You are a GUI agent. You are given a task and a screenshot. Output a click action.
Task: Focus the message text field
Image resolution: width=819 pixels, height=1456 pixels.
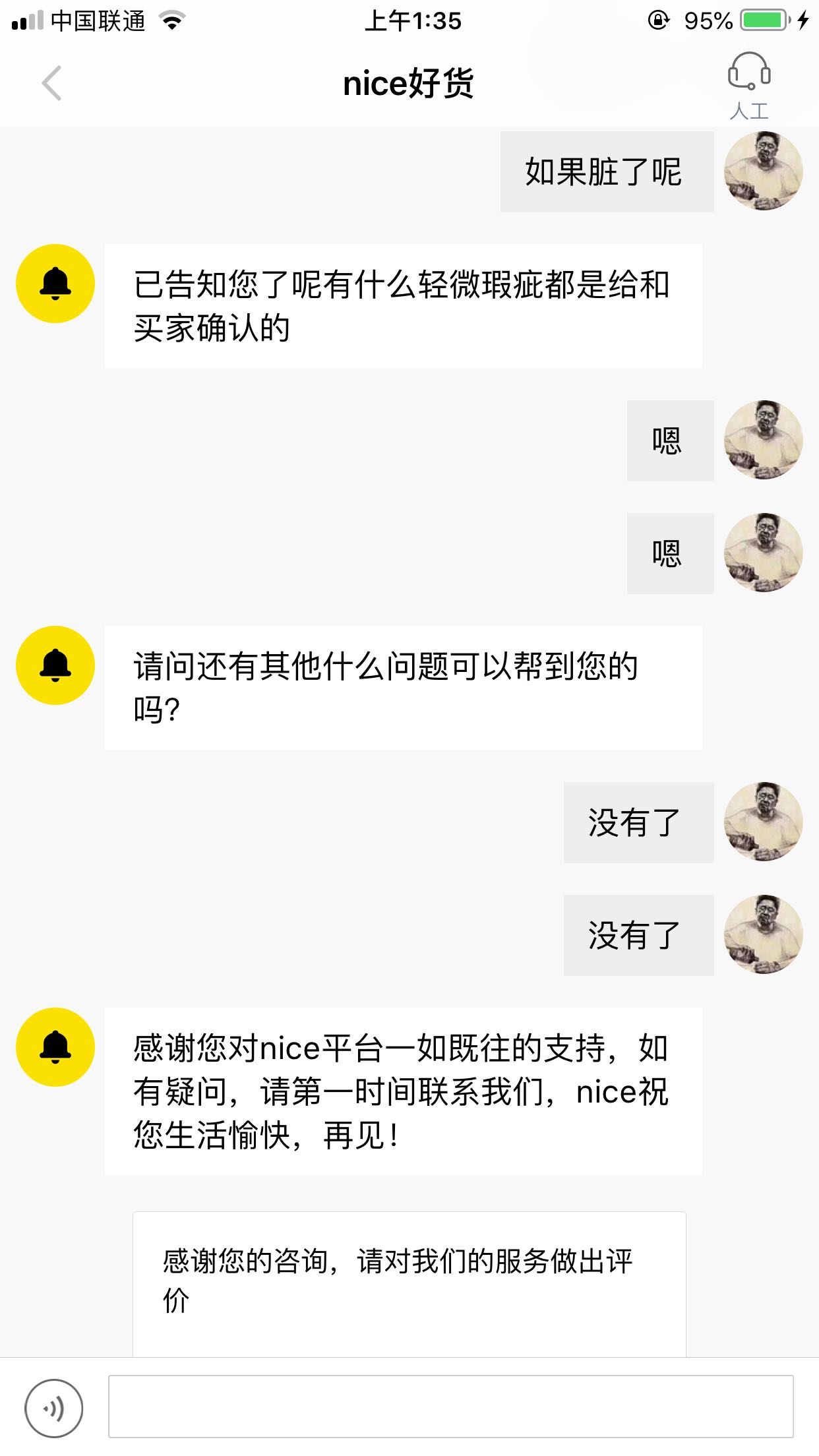pyautogui.click(x=450, y=1406)
